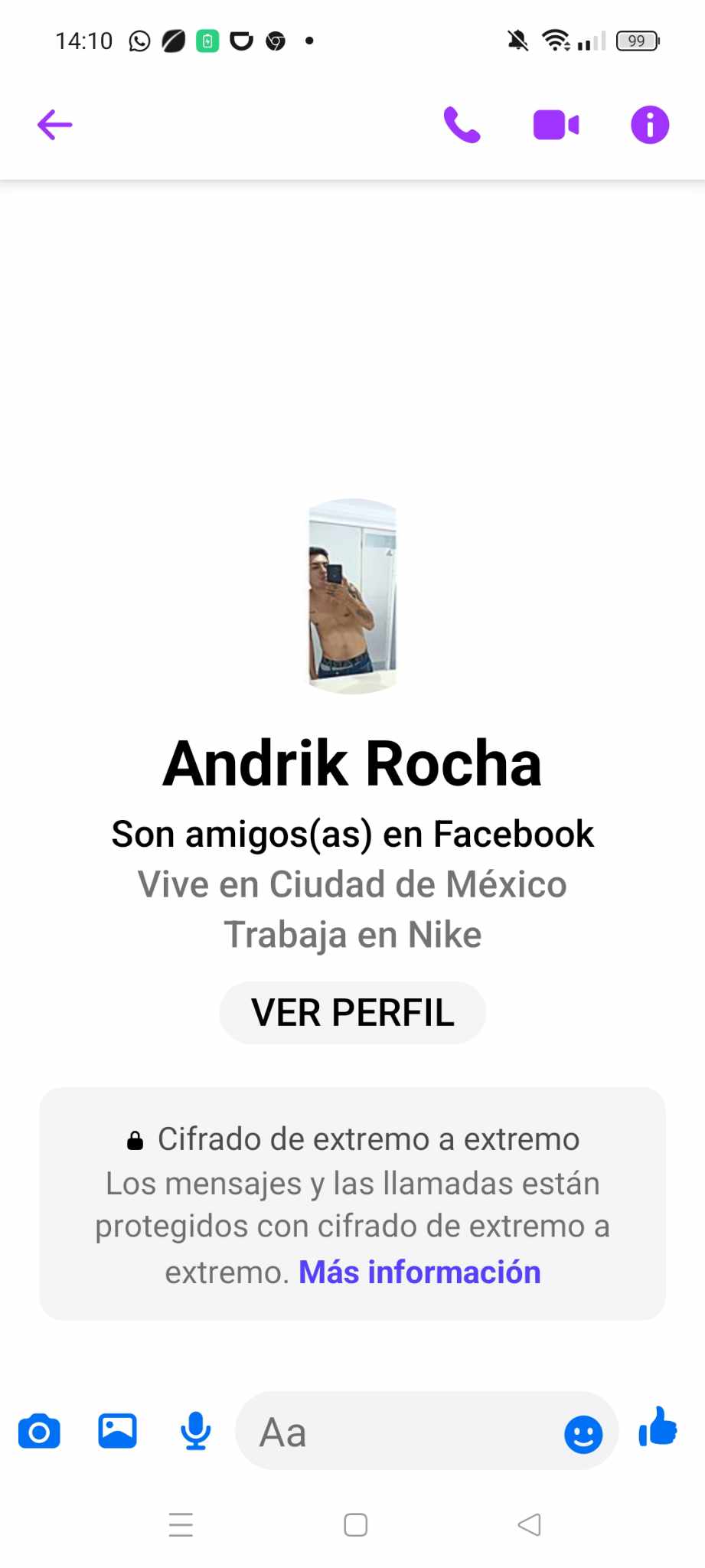Viewport: 705px width, 1568px height.
Task: Focus the Aa message field
Action: coord(398,1432)
